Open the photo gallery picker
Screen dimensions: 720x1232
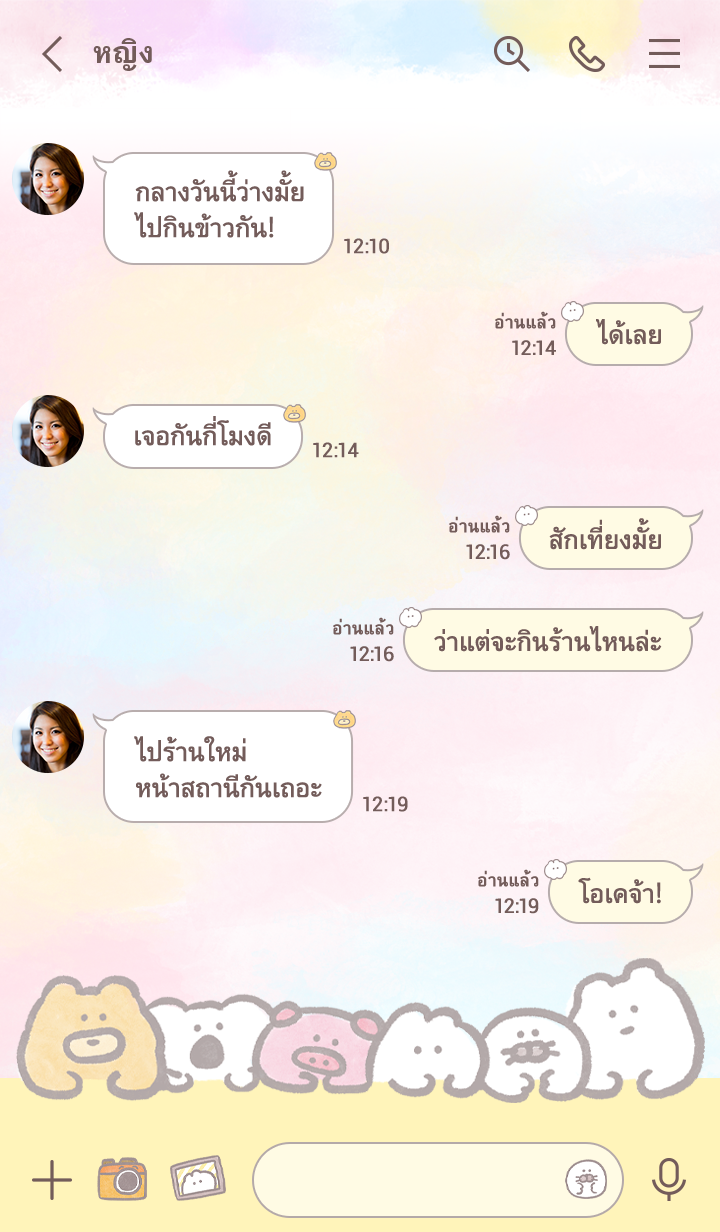(x=197, y=1180)
